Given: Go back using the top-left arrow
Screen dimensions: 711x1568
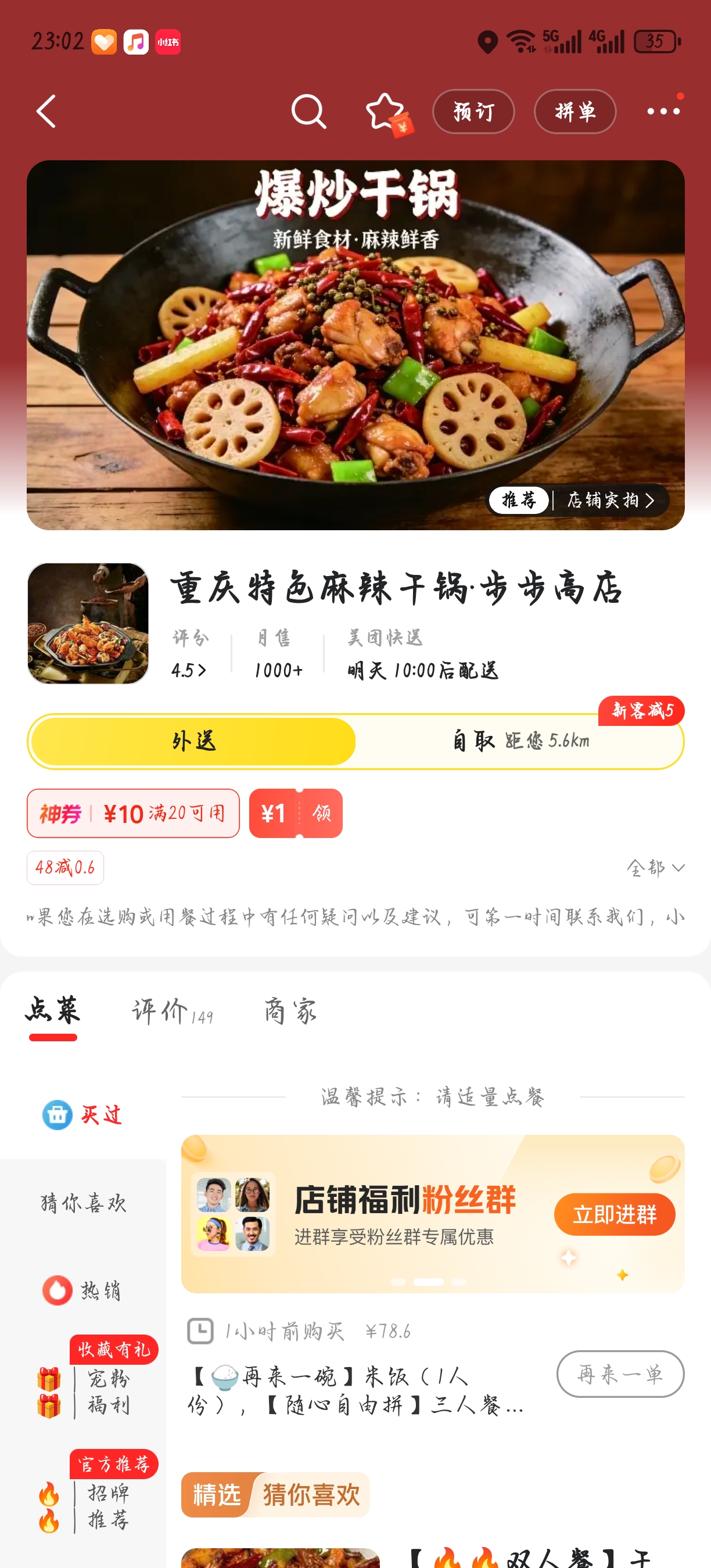Looking at the screenshot, I should (47, 112).
